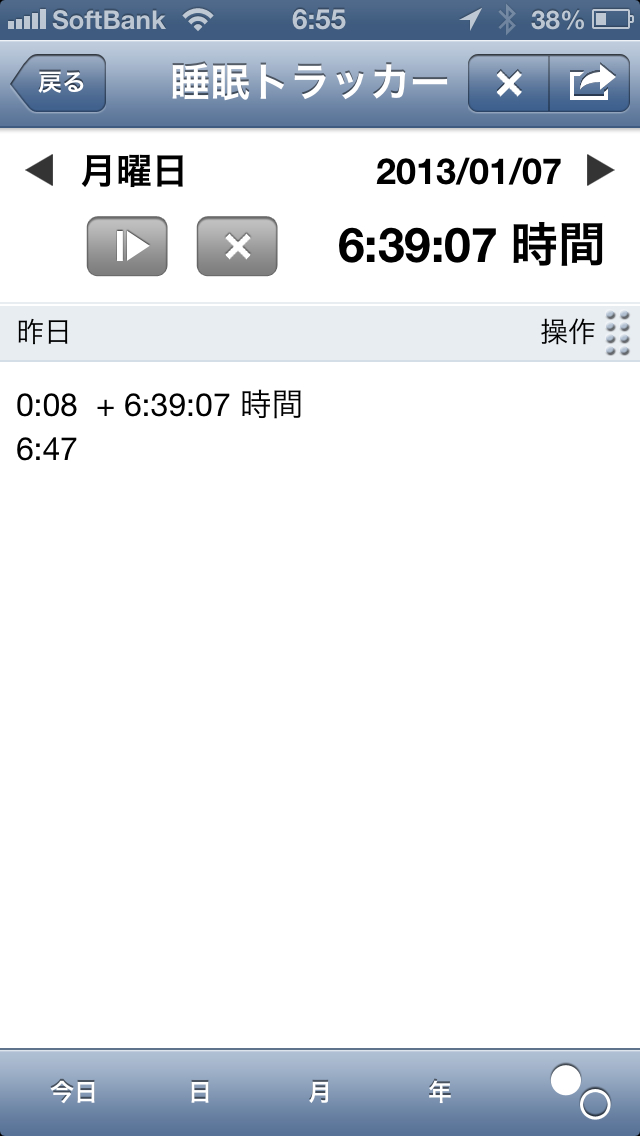Switch to the 今日 tab
This screenshot has height=1136, width=640.
(74, 1092)
